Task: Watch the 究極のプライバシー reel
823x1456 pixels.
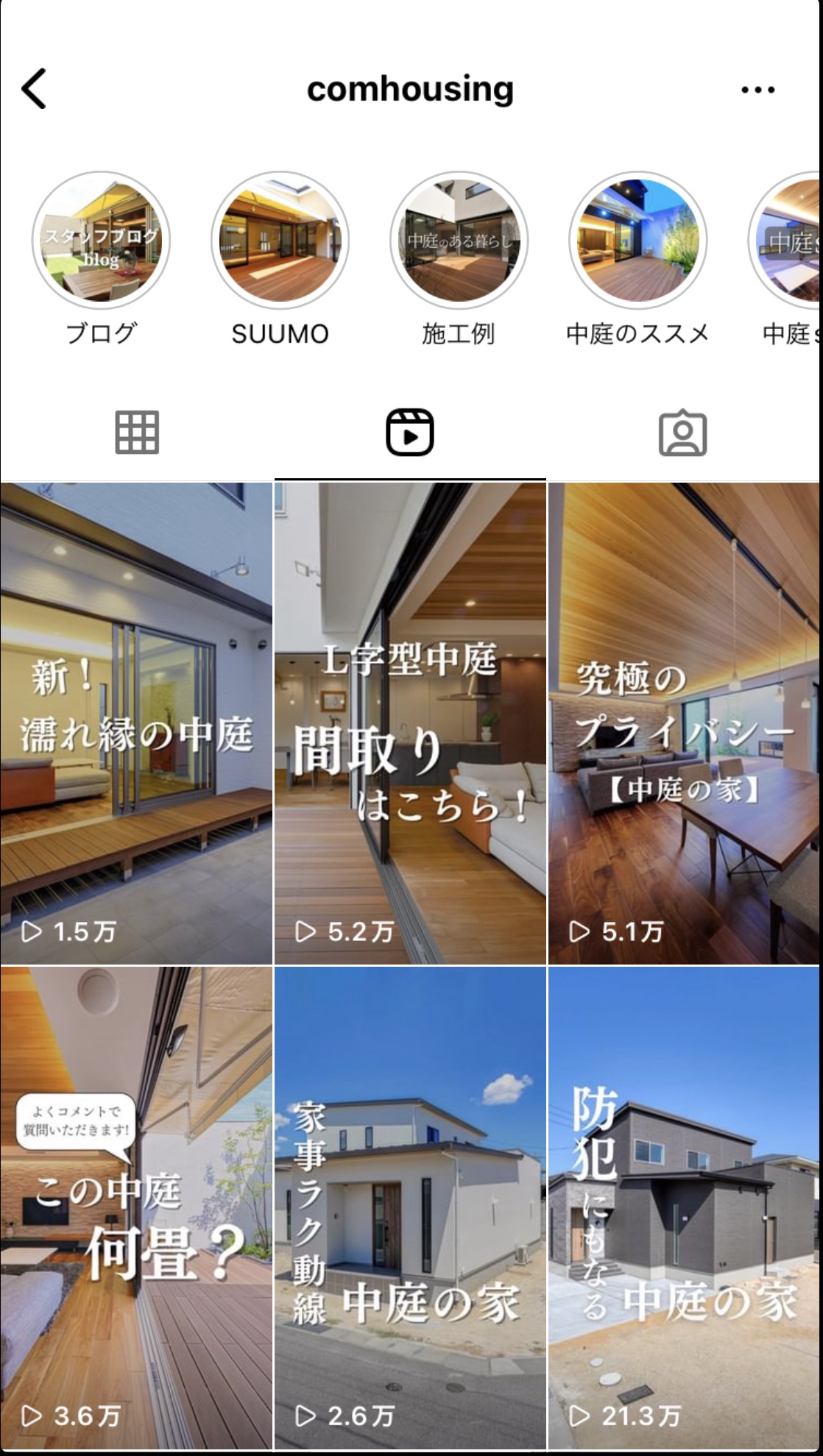Action: [684, 723]
